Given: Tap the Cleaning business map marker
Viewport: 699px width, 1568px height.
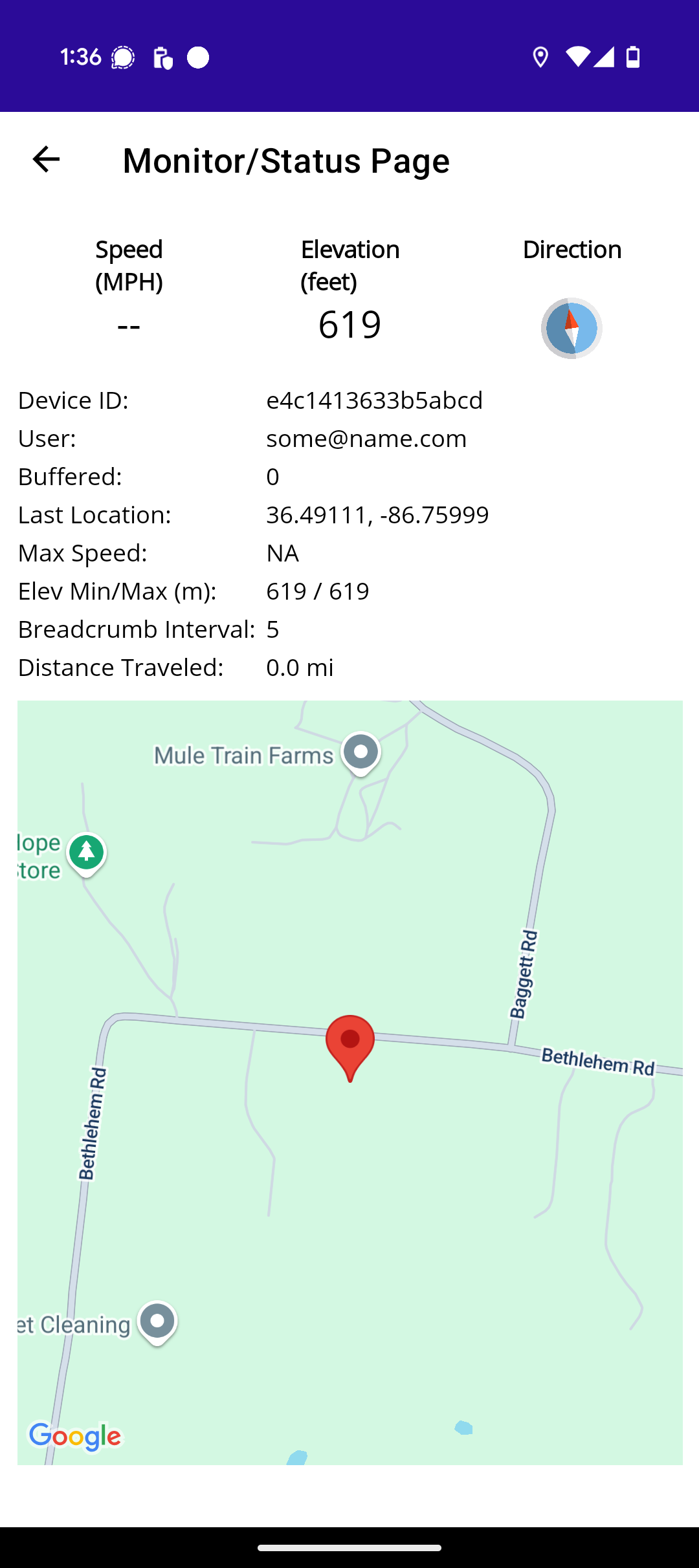Looking at the screenshot, I should click(157, 1322).
